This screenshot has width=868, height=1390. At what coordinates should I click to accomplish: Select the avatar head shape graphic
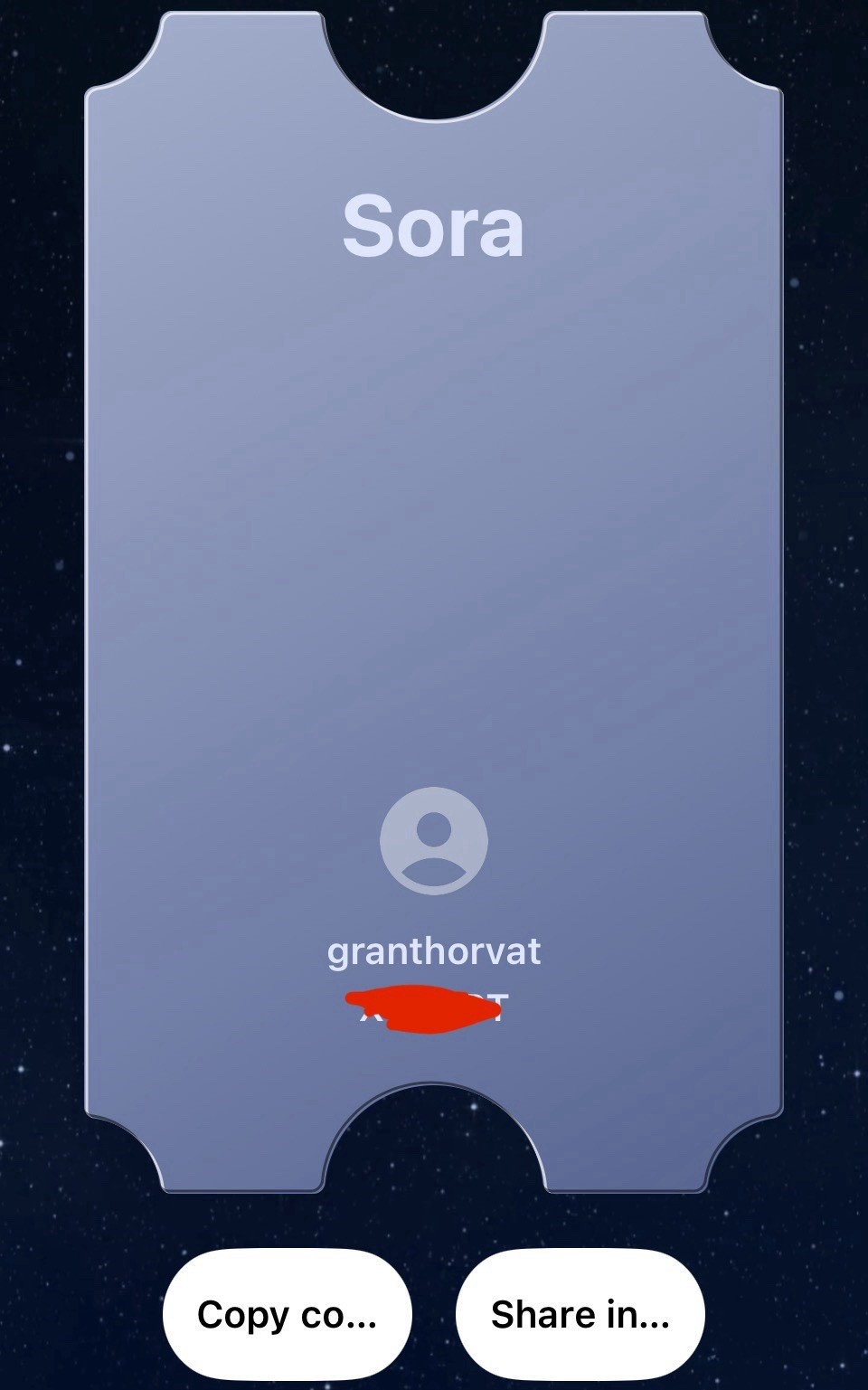(x=434, y=827)
